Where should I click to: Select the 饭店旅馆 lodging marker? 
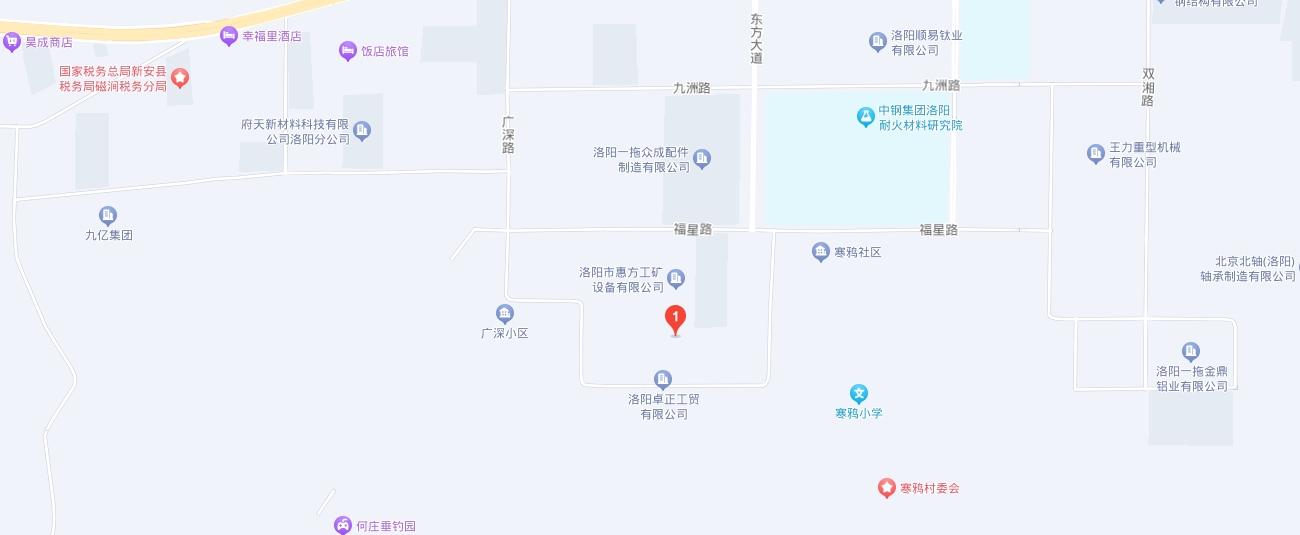pos(348,50)
